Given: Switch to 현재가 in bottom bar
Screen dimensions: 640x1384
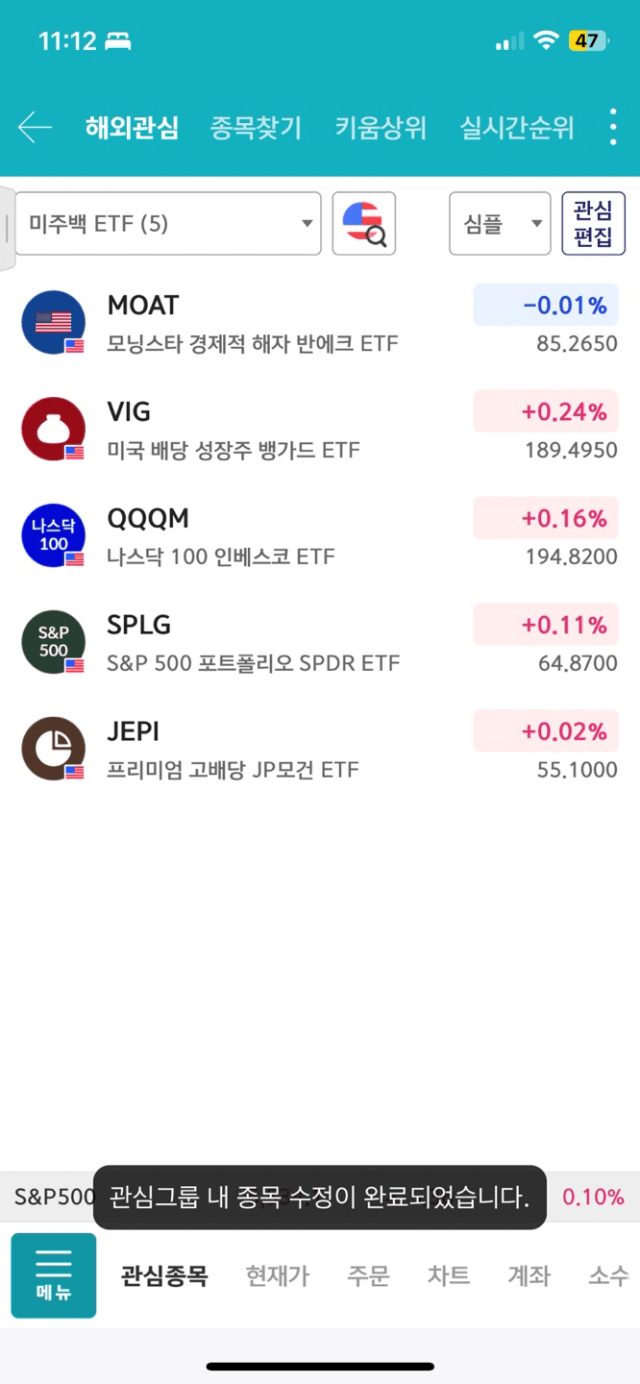Looking at the screenshot, I should 278,1276.
